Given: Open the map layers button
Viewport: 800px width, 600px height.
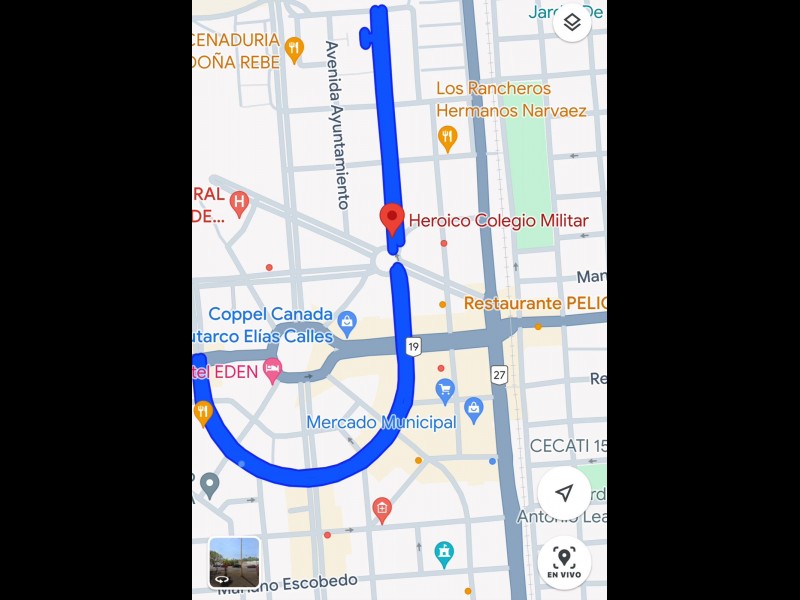Looking at the screenshot, I should tap(571, 22).
